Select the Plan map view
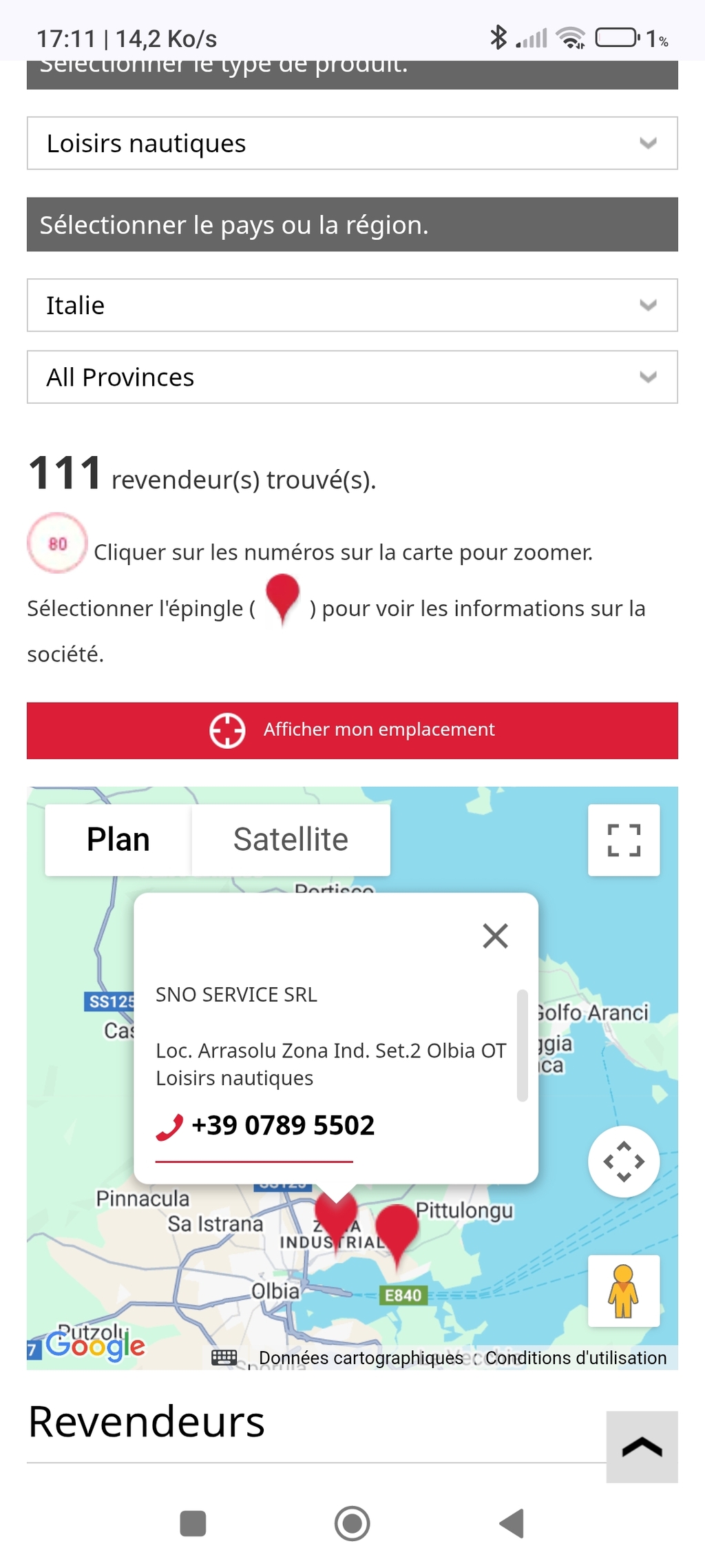The height and width of the screenshot is (1568, 705). coord(118,840)
